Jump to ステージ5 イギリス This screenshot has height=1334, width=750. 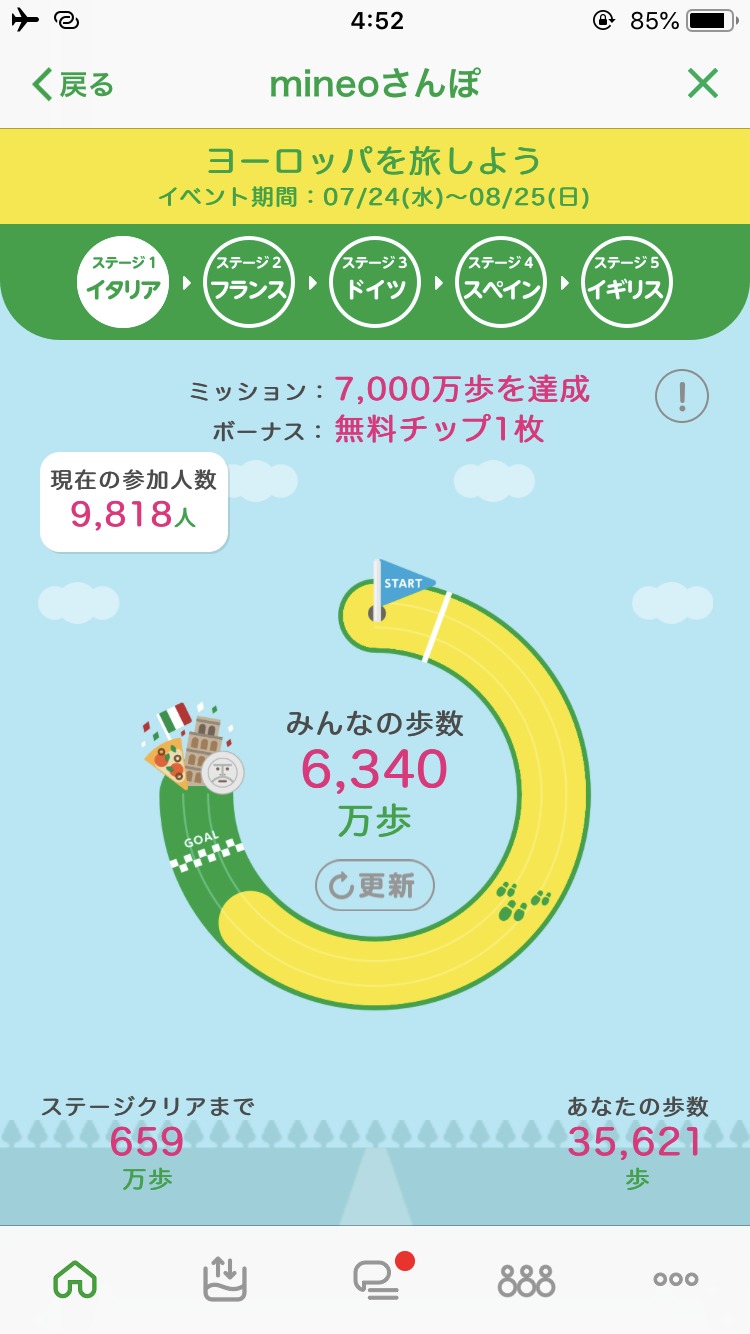pyautogui.click(x=627, y=282)
